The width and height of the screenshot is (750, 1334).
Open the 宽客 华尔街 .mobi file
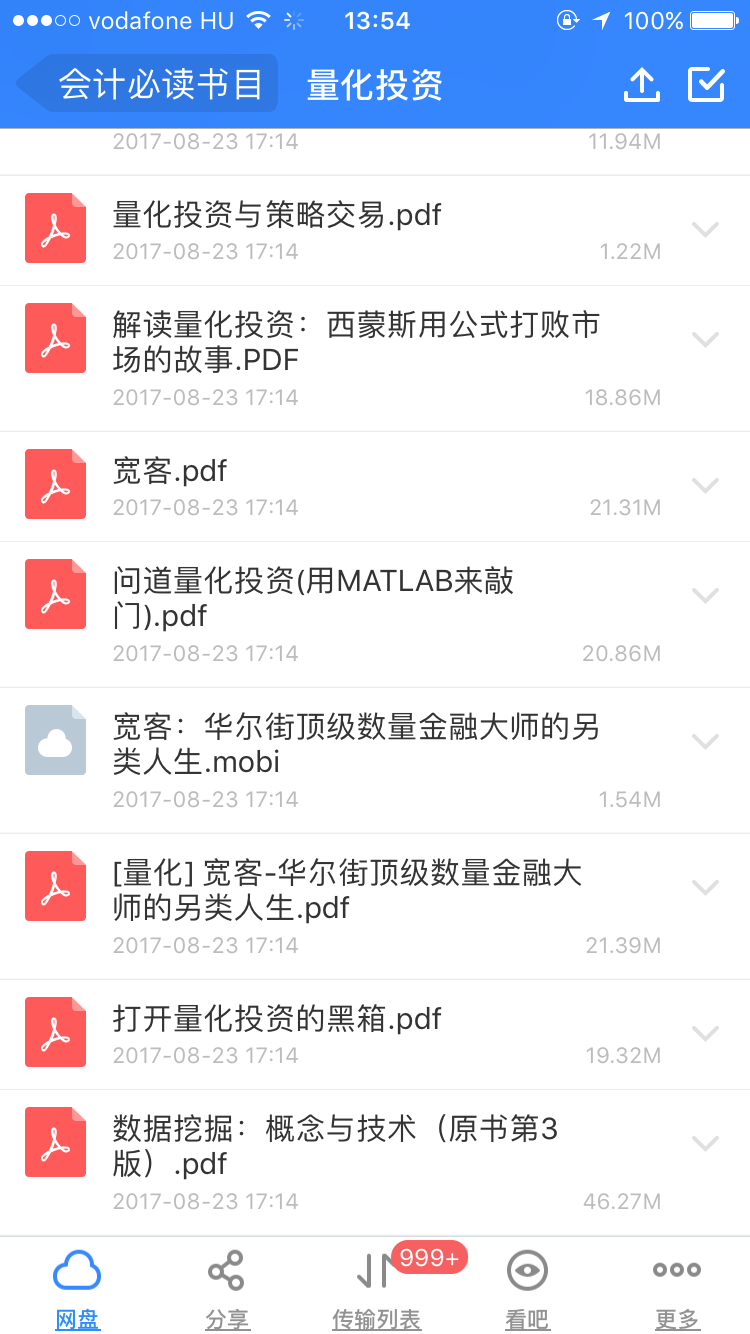pyautogui.click(x=356, y=744)
